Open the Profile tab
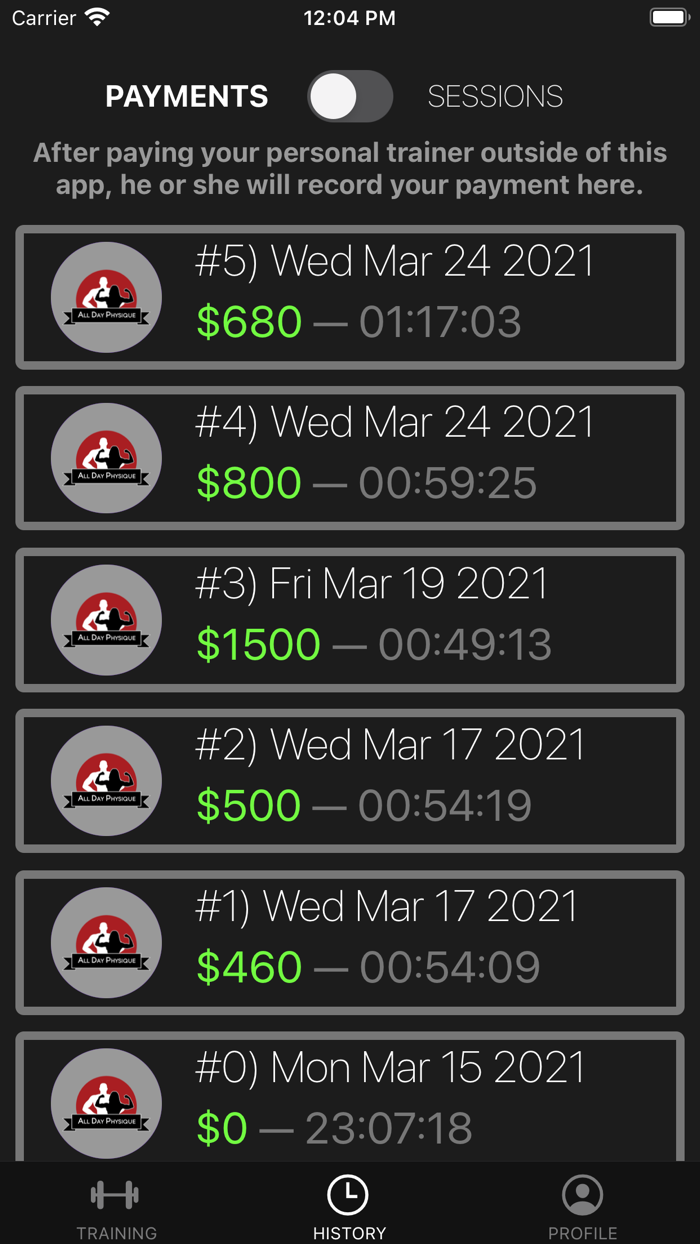The image size is (700, 1244). [x=582, y=1208]
